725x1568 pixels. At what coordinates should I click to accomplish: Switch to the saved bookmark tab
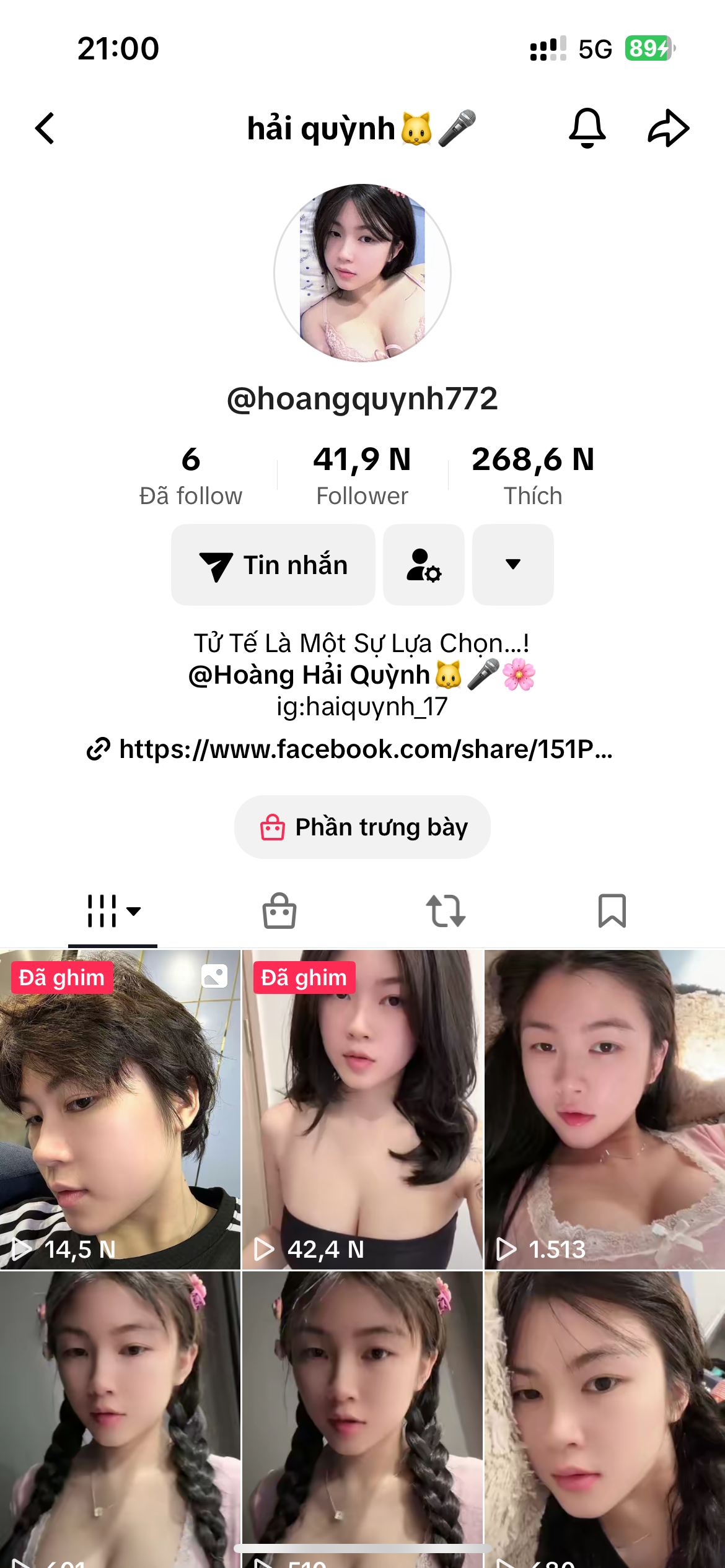(x=612, y=911)
